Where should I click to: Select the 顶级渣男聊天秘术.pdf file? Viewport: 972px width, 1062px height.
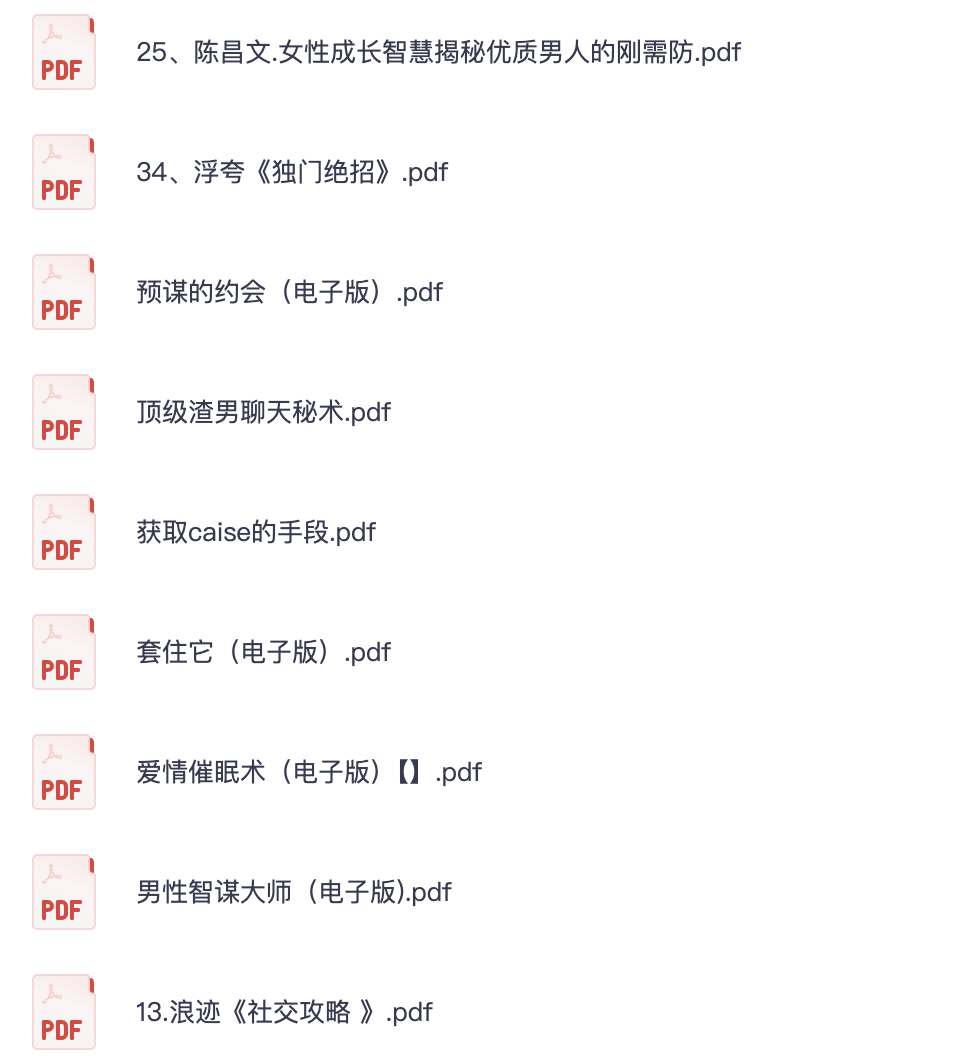point(263,412)
